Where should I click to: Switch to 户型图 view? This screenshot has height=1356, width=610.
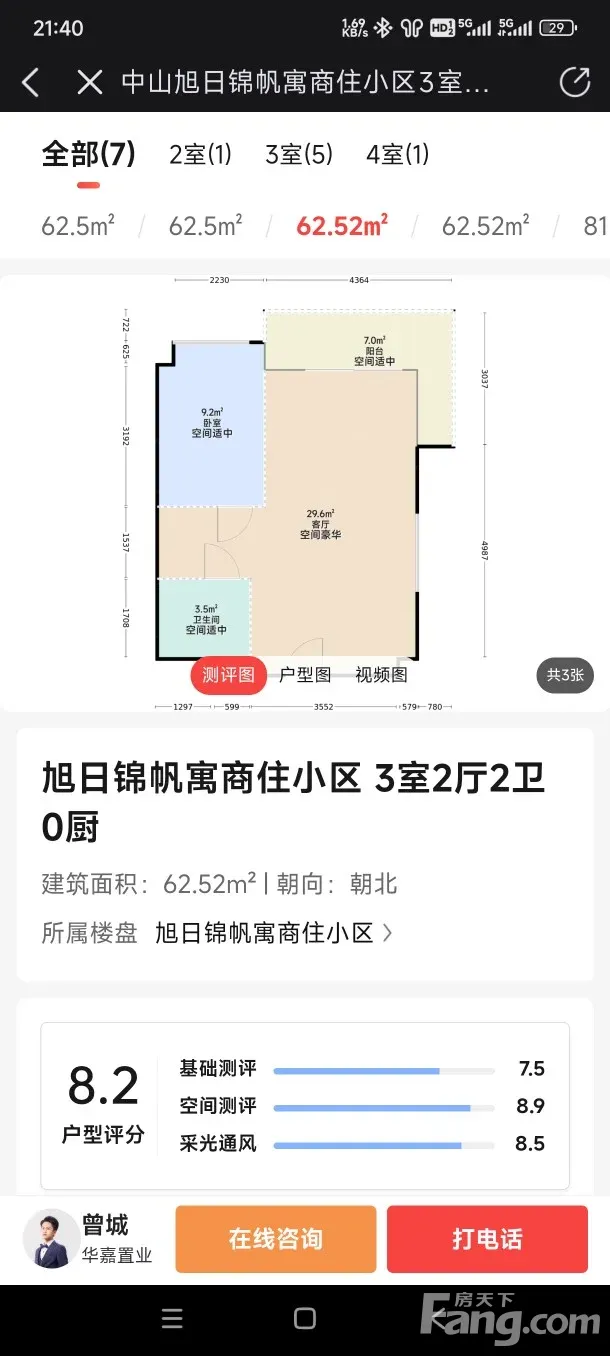305,675
